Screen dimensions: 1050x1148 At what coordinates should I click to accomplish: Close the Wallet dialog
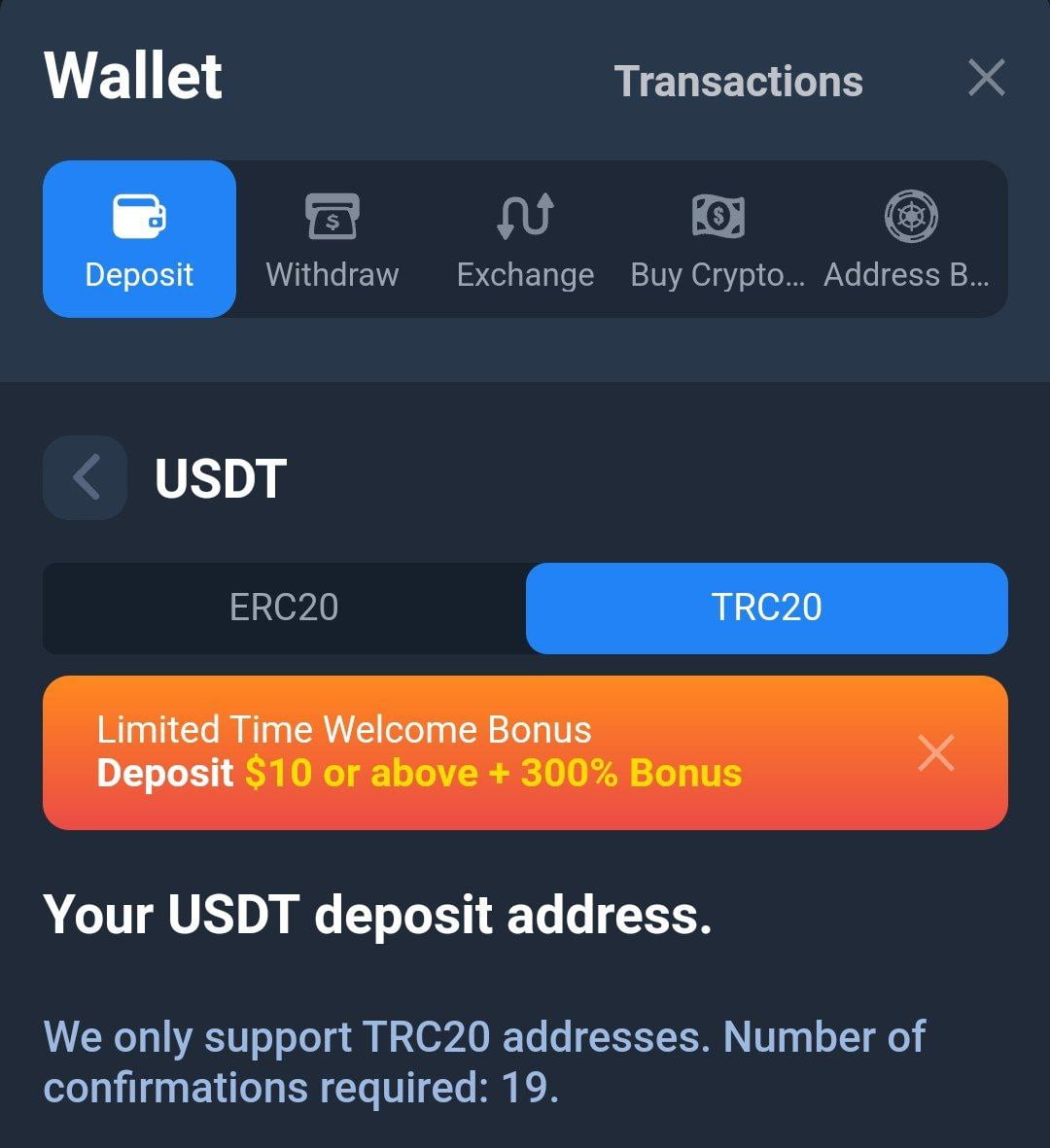[986, 78]
